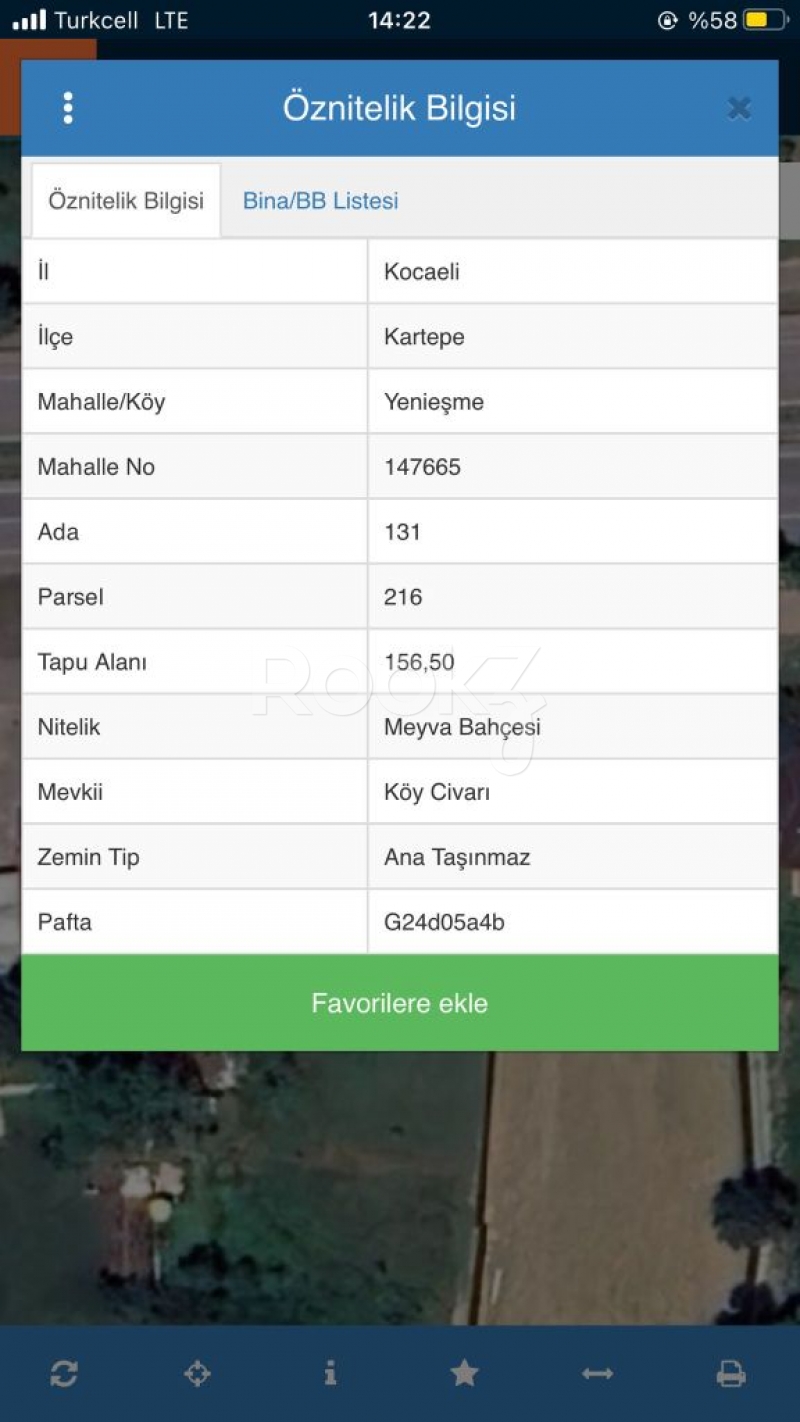Close the Öznitelik Bilgisi dialog

739,108
